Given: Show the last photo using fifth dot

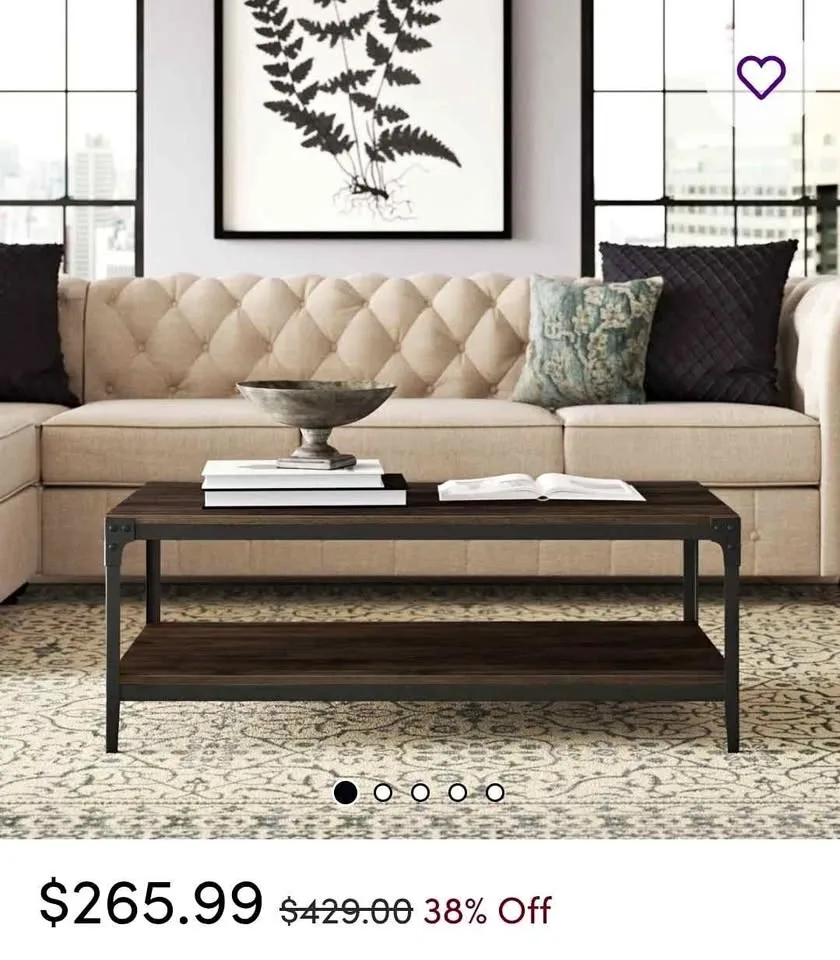Looking at the screenshot, I should [494, 793].
